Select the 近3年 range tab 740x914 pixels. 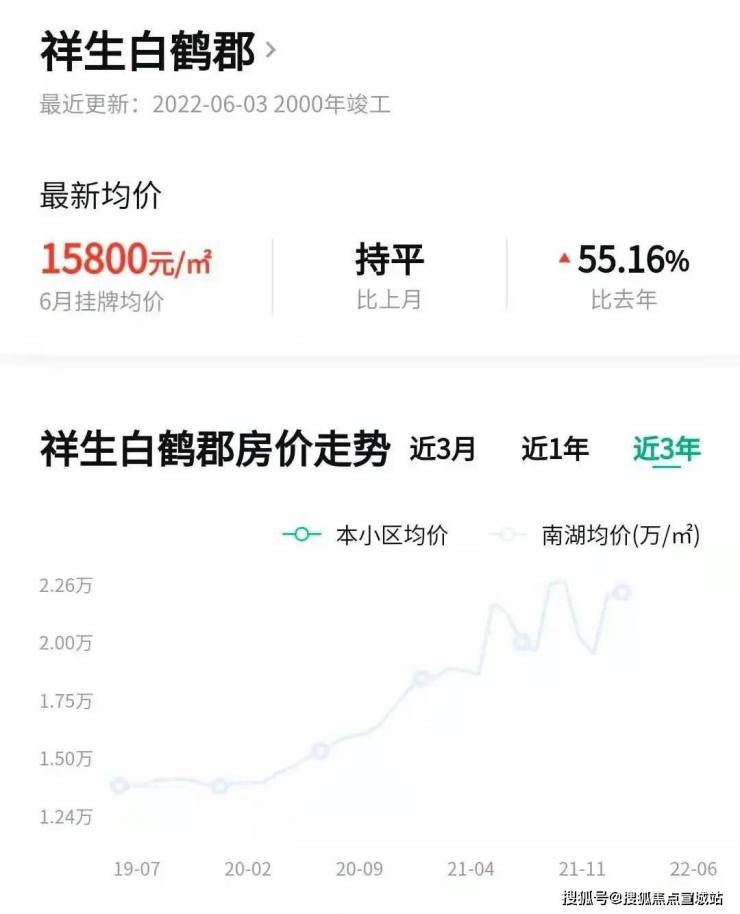tap(667, 449)
